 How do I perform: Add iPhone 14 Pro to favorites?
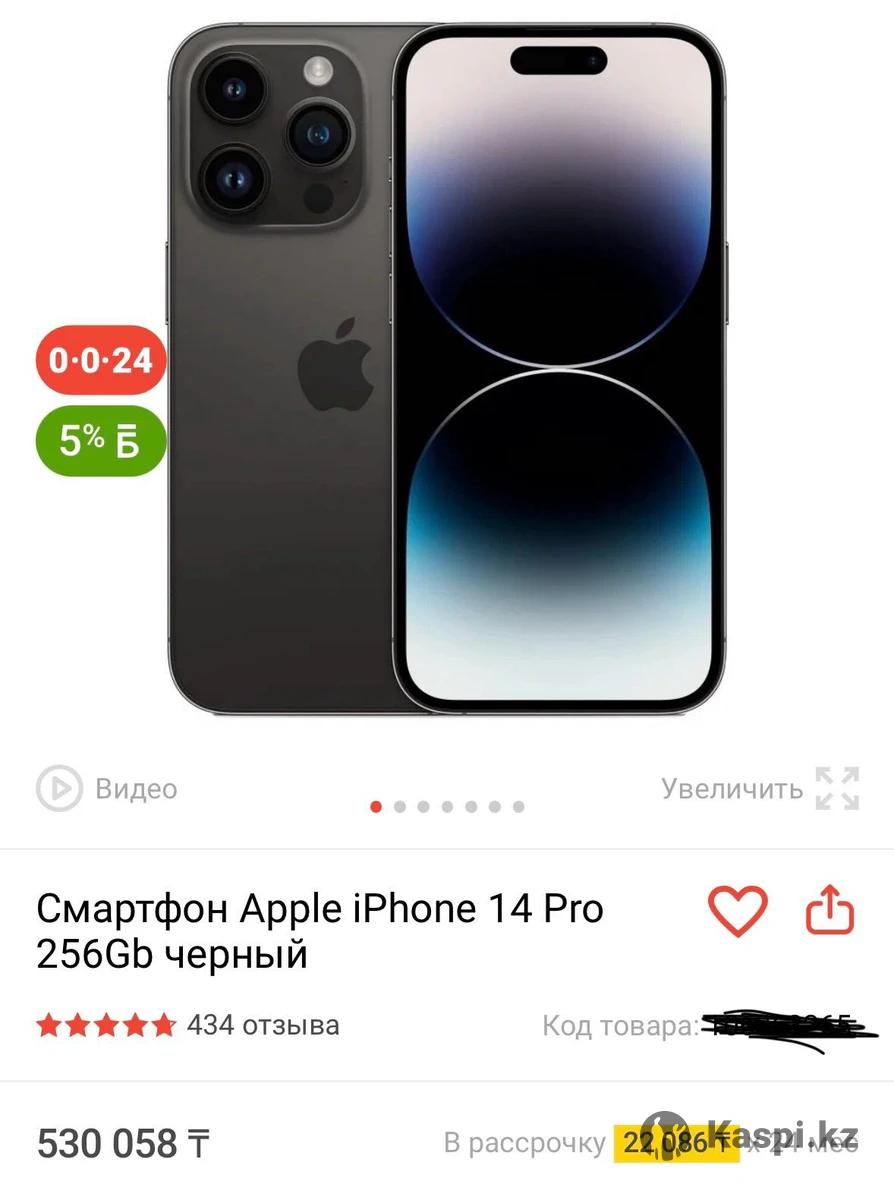coord(738,911)
